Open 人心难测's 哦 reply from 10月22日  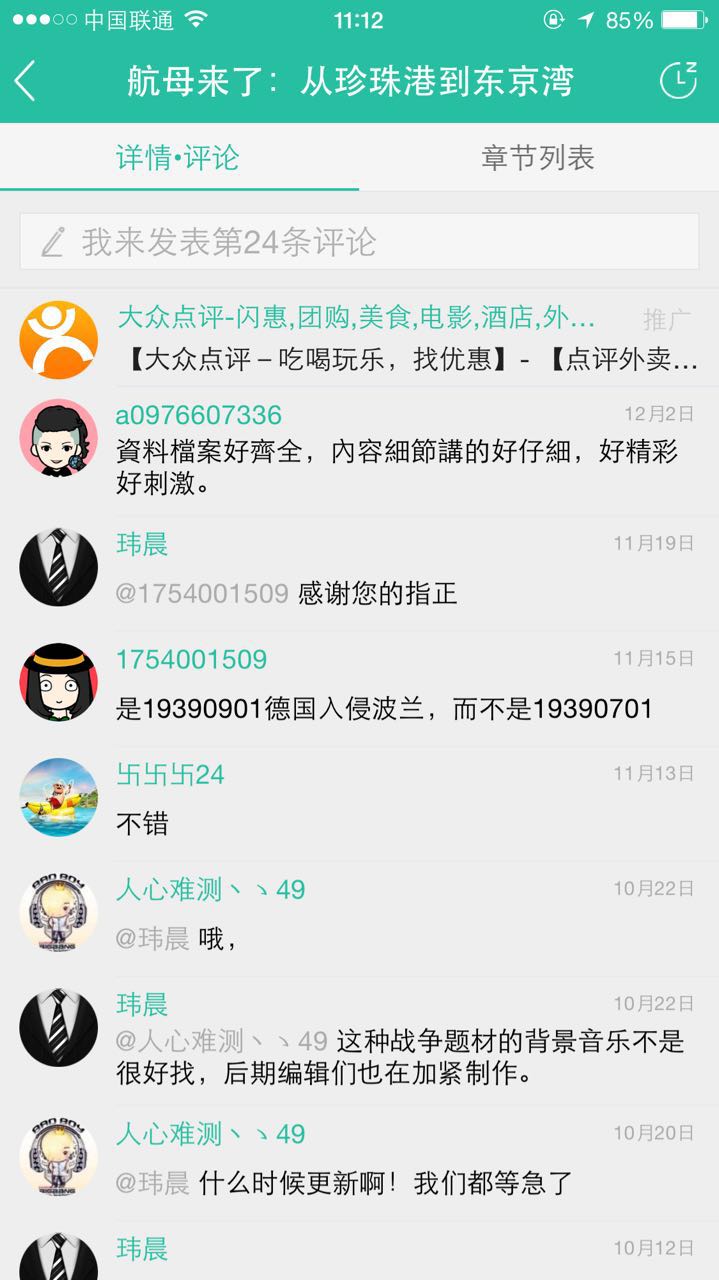pos(359,918)
